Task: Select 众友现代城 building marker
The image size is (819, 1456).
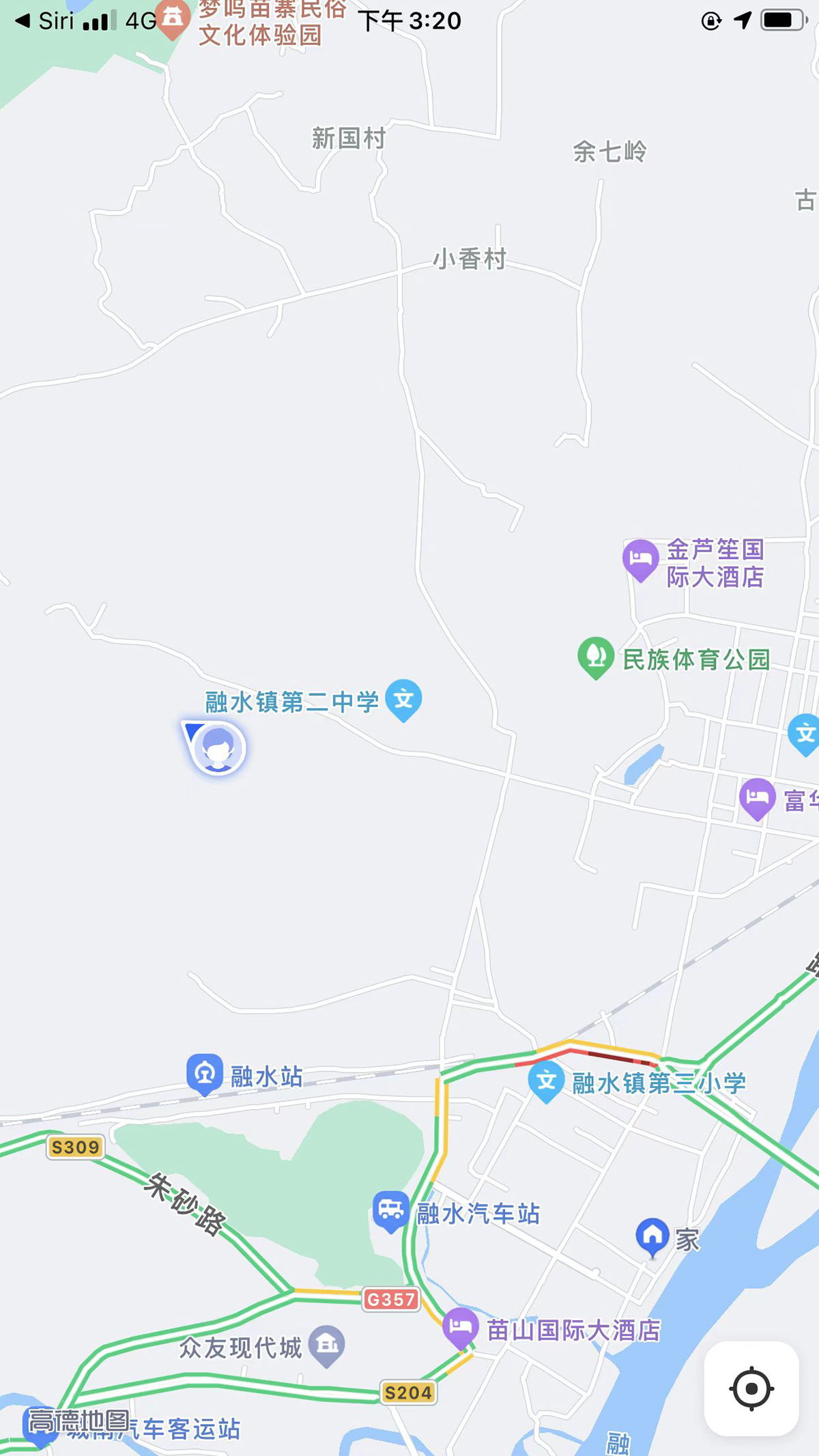Action: (327, 1345)
